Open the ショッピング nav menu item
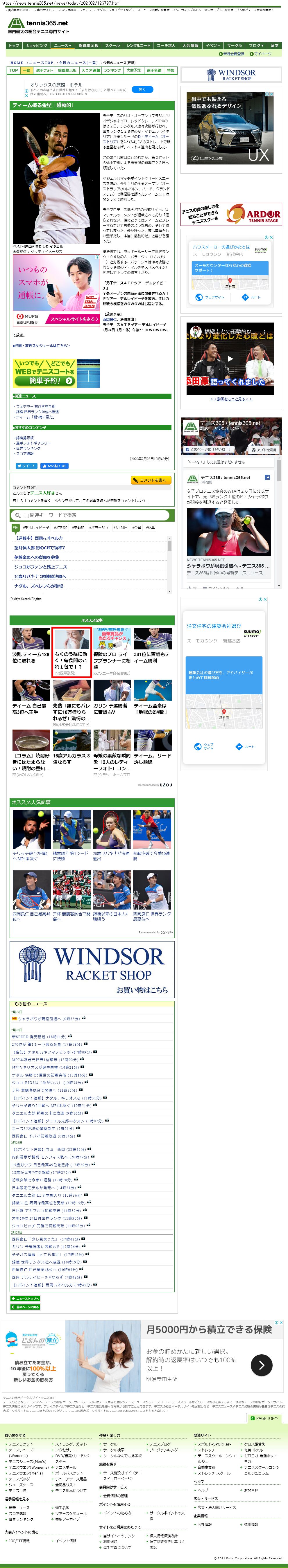 [x=36, y=46]
